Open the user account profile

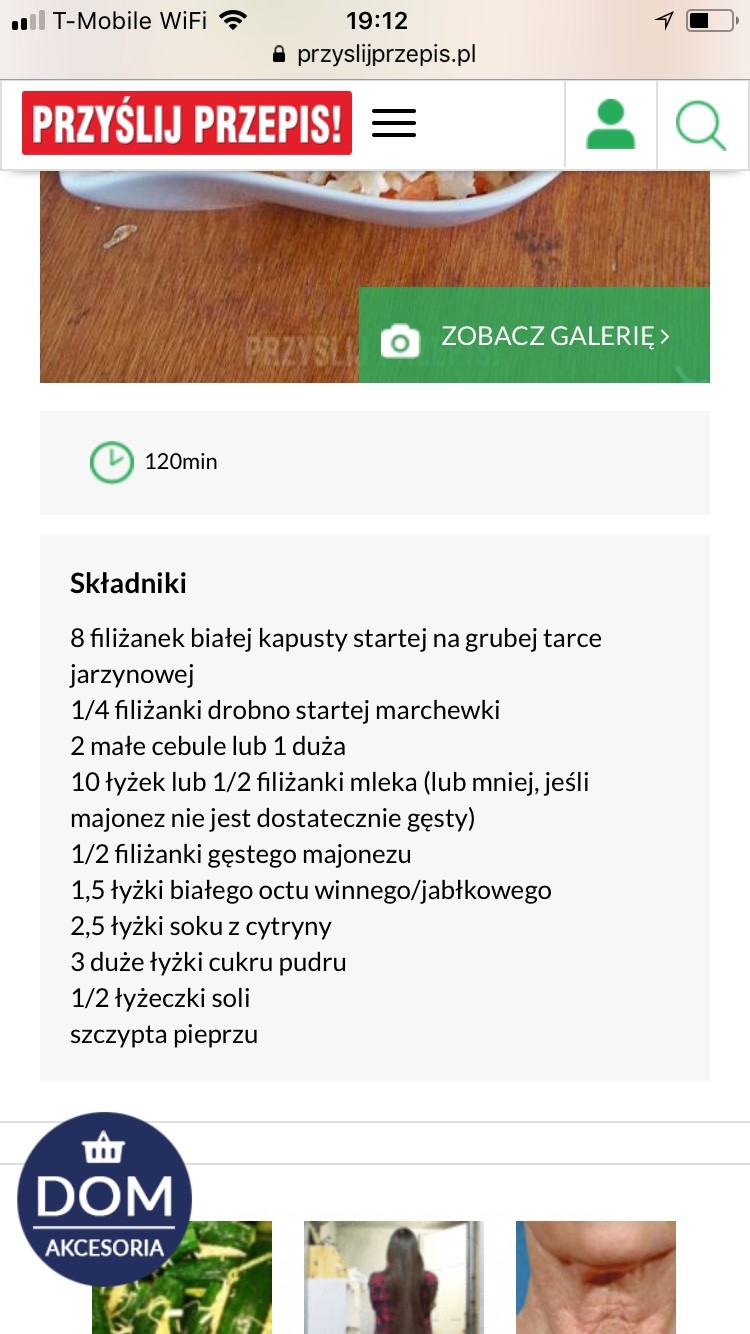pyautogui.click(x=611, y=125)
